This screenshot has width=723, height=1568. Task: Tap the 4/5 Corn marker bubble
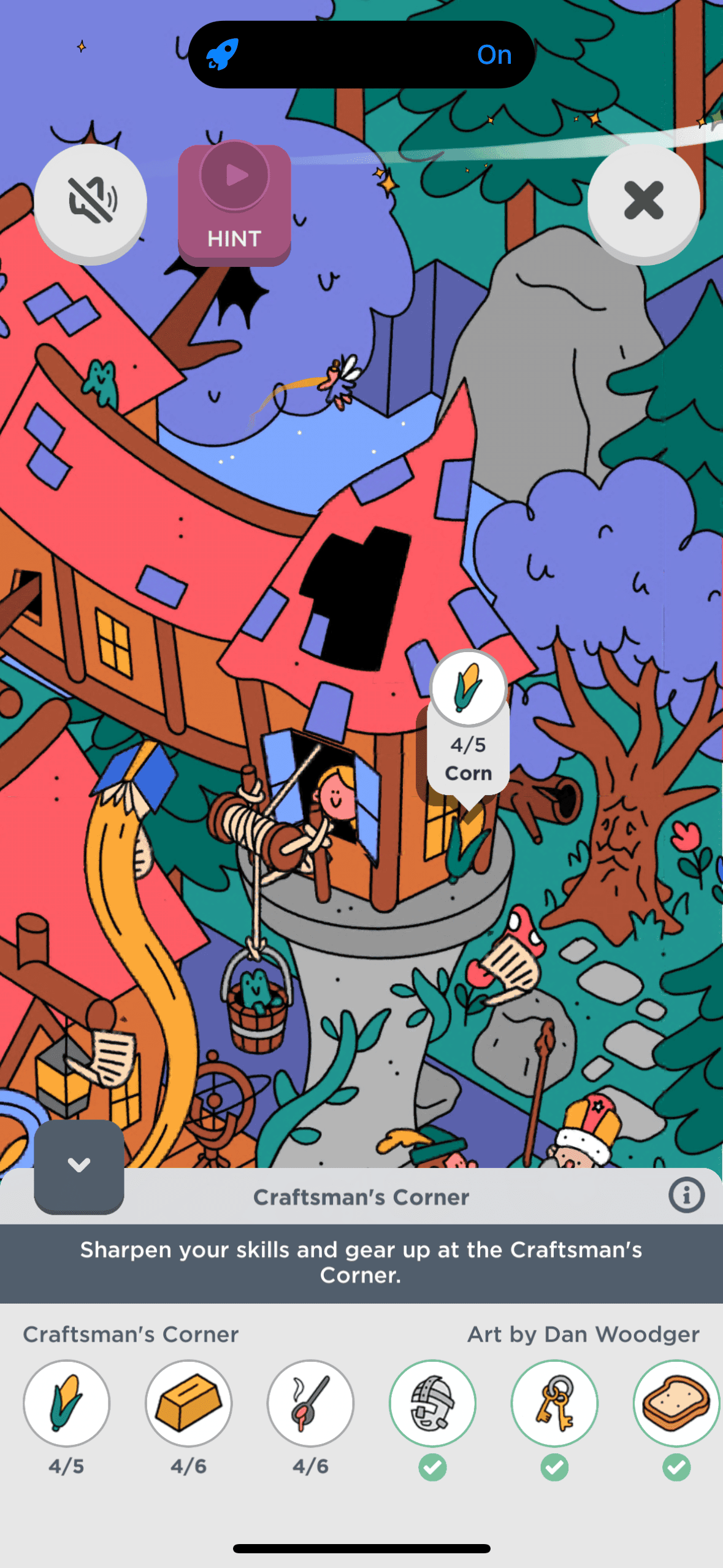(x=469, y=724)
